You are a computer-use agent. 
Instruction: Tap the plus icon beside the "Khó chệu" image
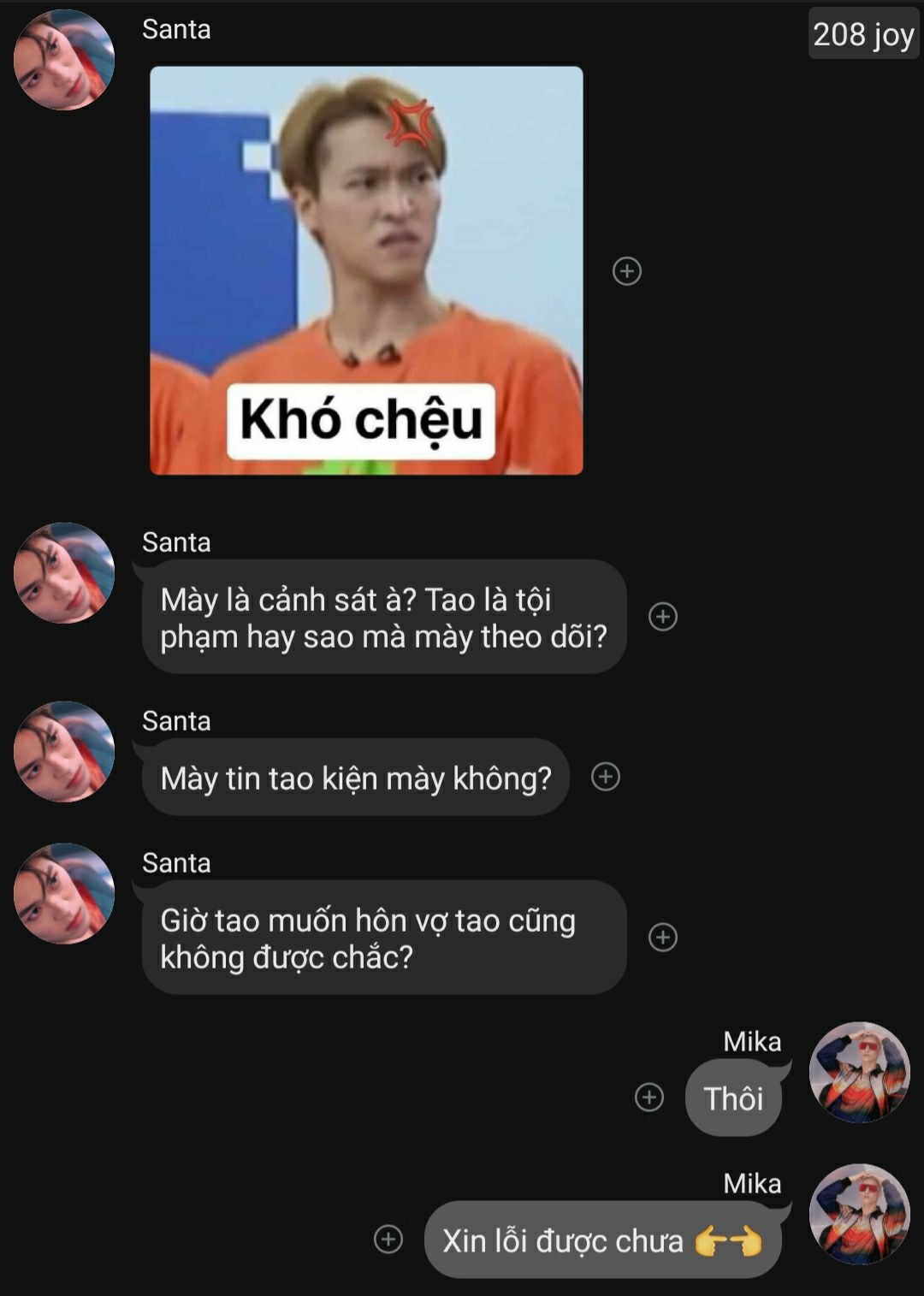click(x=627, y=271)
